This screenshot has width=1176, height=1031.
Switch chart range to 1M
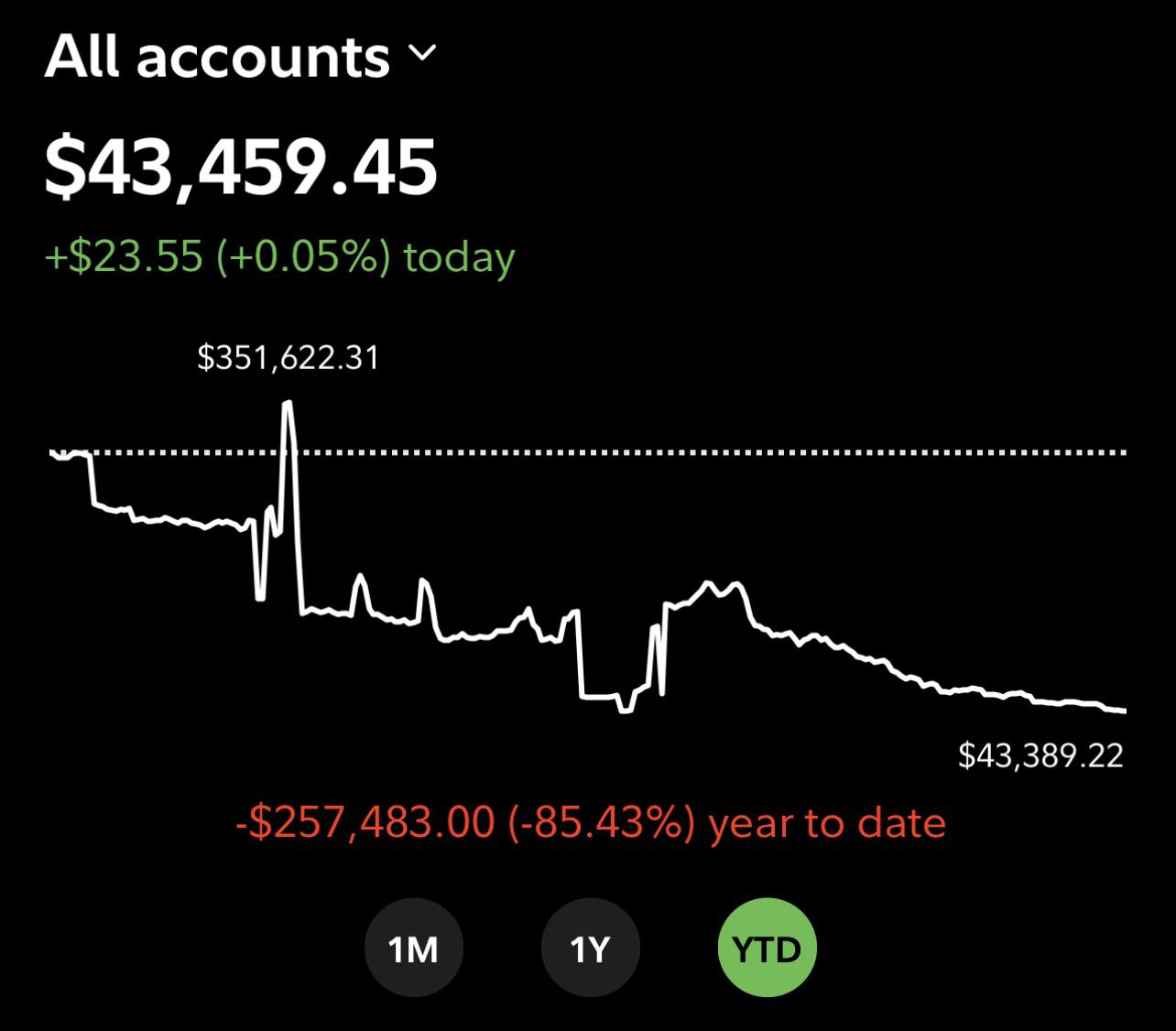(414, 949)
